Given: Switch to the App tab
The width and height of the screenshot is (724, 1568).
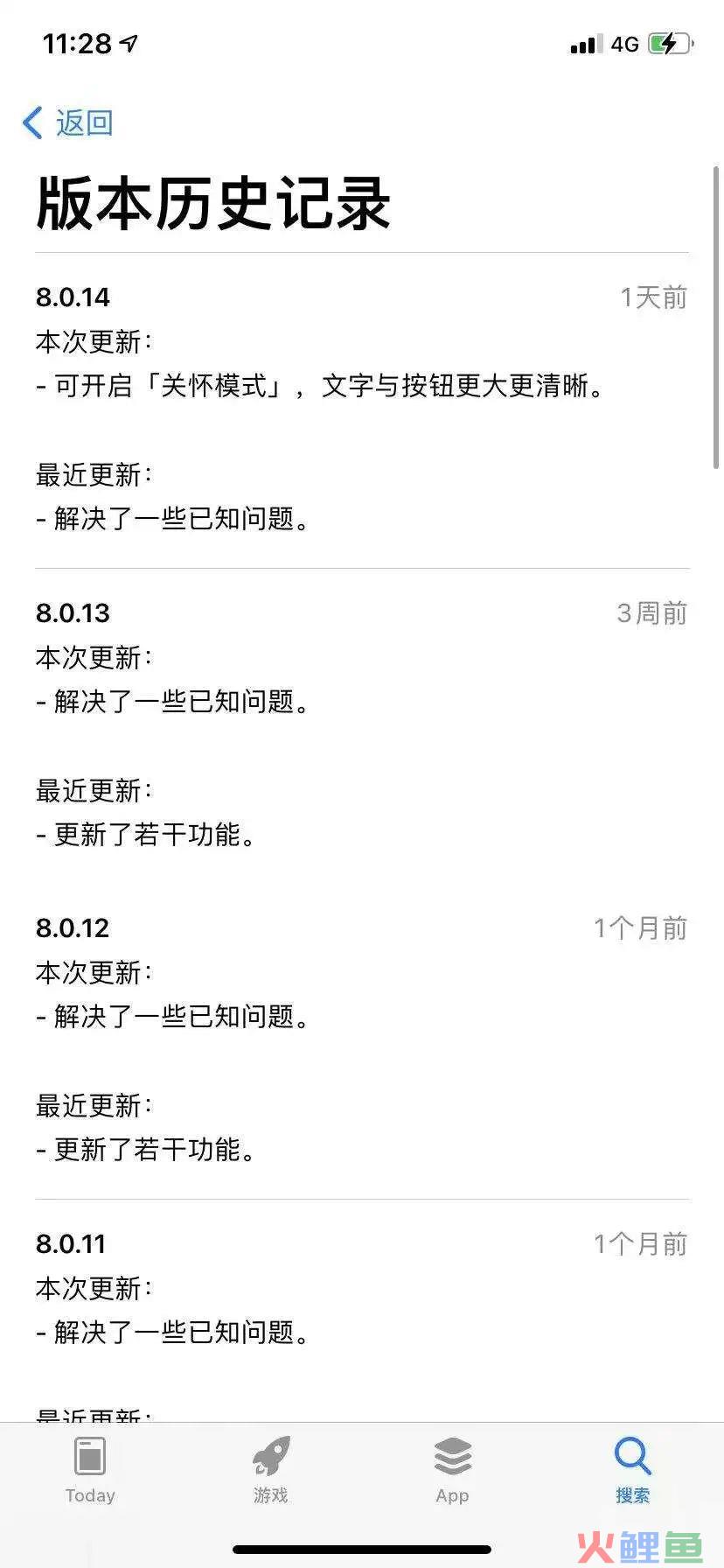Looking at the screenshot, I should [x=453, y=1470].
